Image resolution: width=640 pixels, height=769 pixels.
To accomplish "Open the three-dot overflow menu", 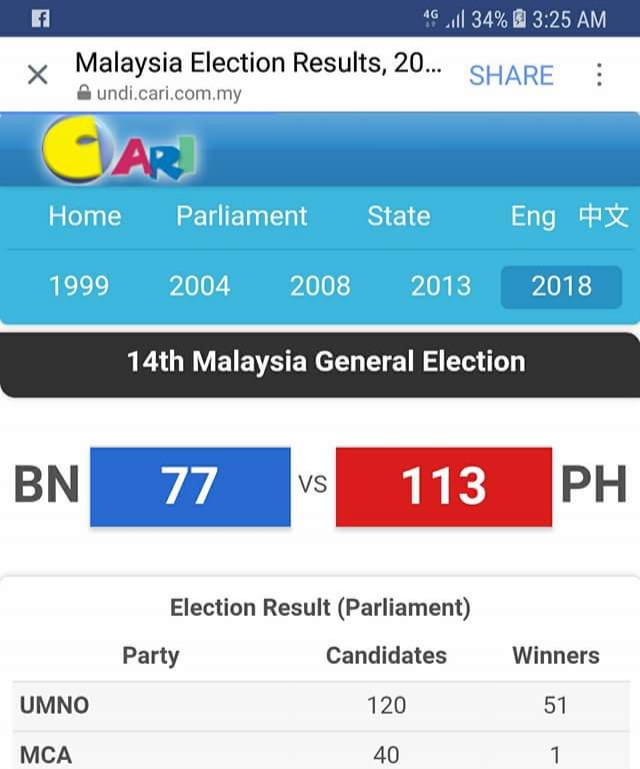I will [x=599, y=75].
